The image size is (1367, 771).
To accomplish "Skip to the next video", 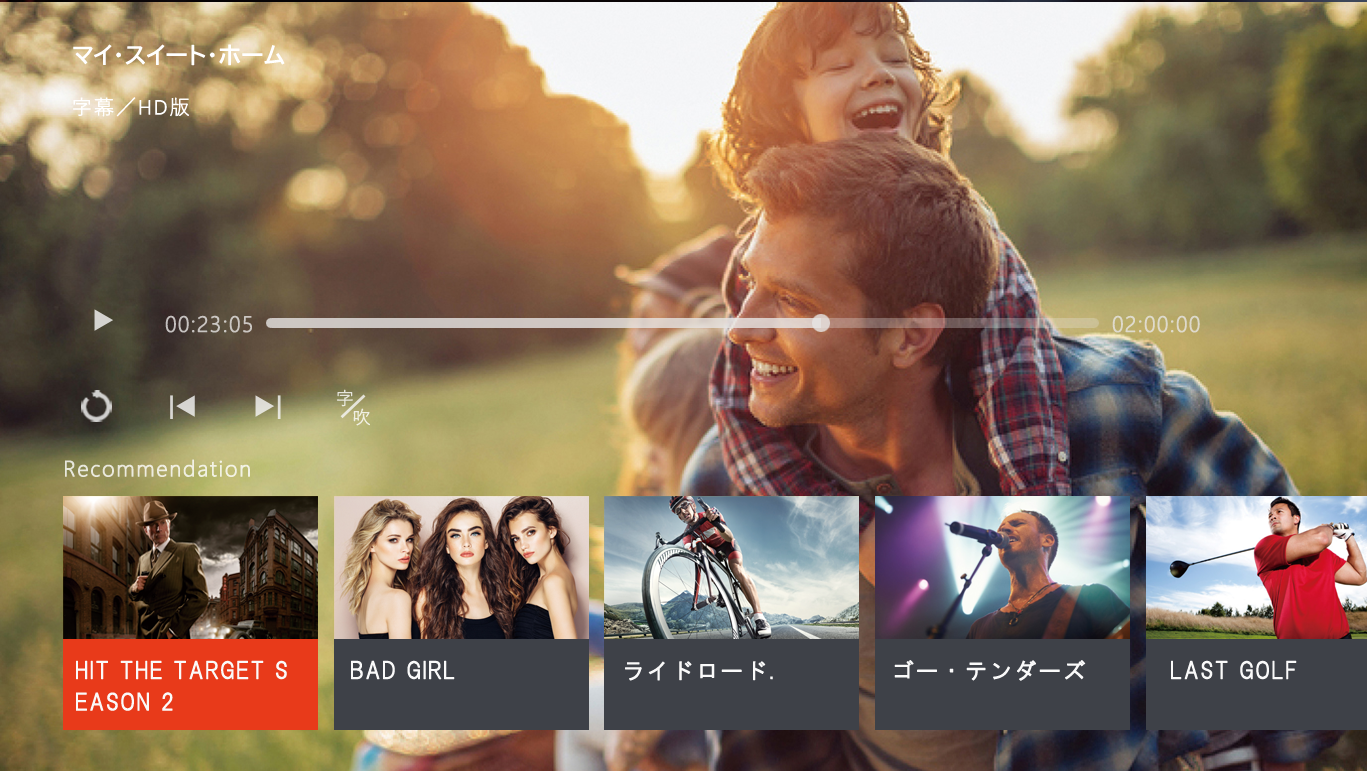I will [268, 406].
